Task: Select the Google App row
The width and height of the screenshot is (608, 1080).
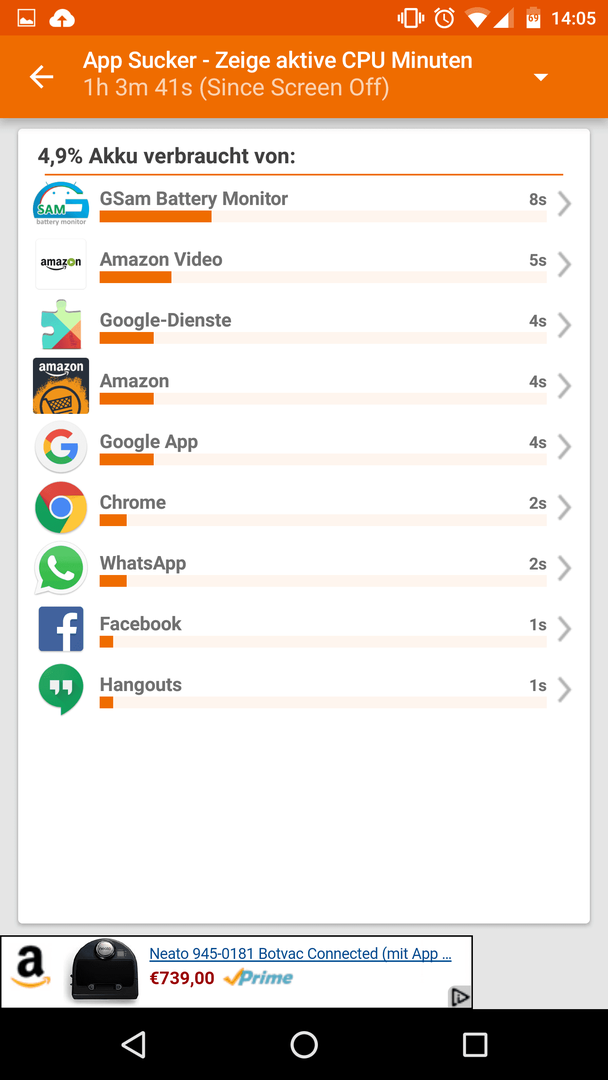Action: click(x=304, y=446)
